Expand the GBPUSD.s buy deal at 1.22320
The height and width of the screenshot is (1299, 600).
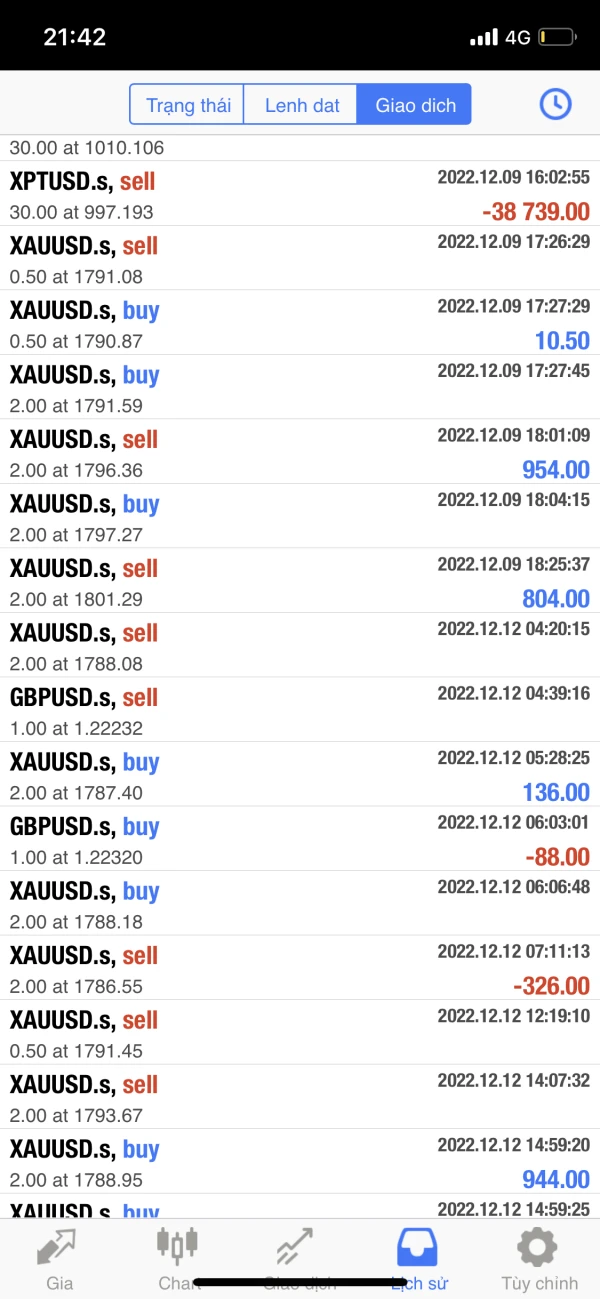(x=300, y=841)
